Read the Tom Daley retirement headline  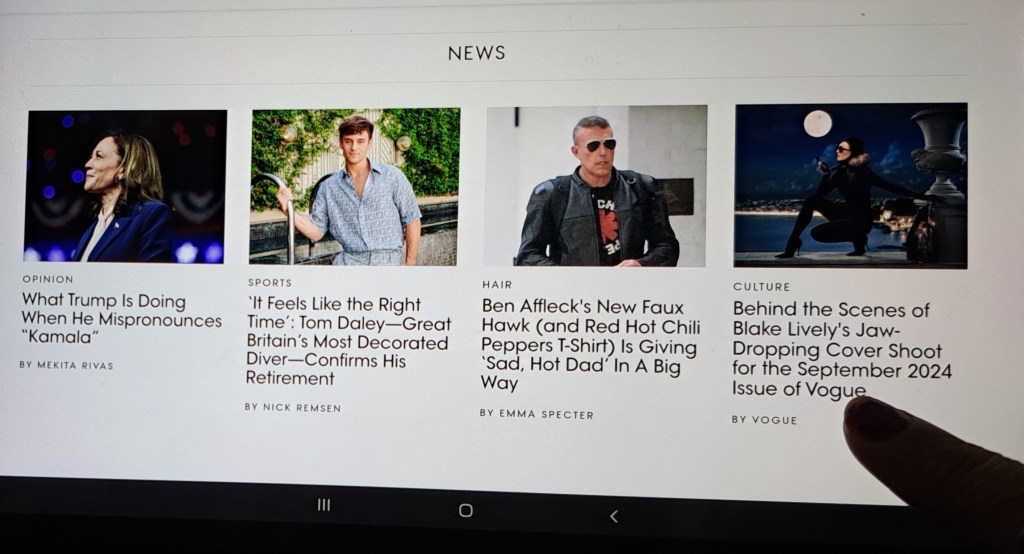point(348,341)
